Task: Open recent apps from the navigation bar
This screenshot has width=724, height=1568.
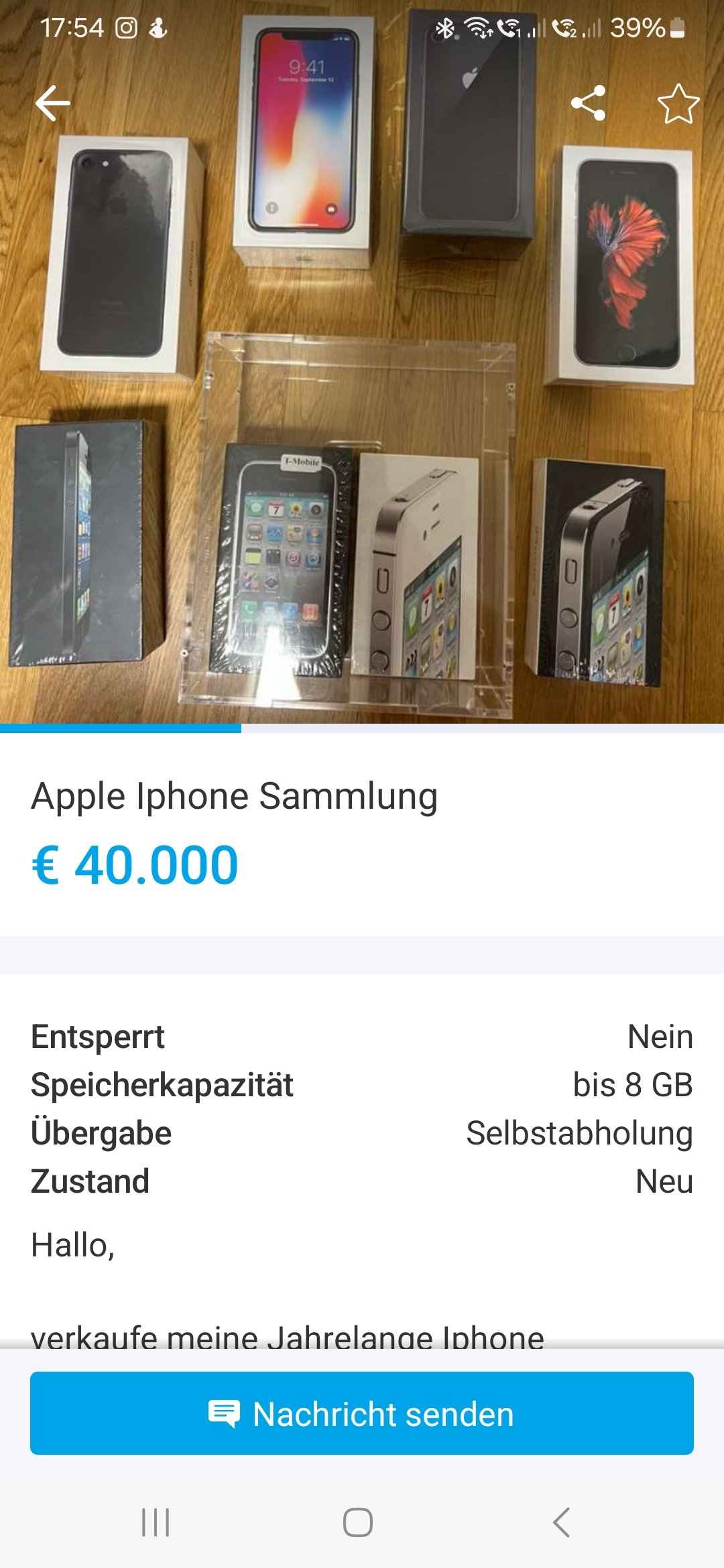Action: tap(156, 1522)
